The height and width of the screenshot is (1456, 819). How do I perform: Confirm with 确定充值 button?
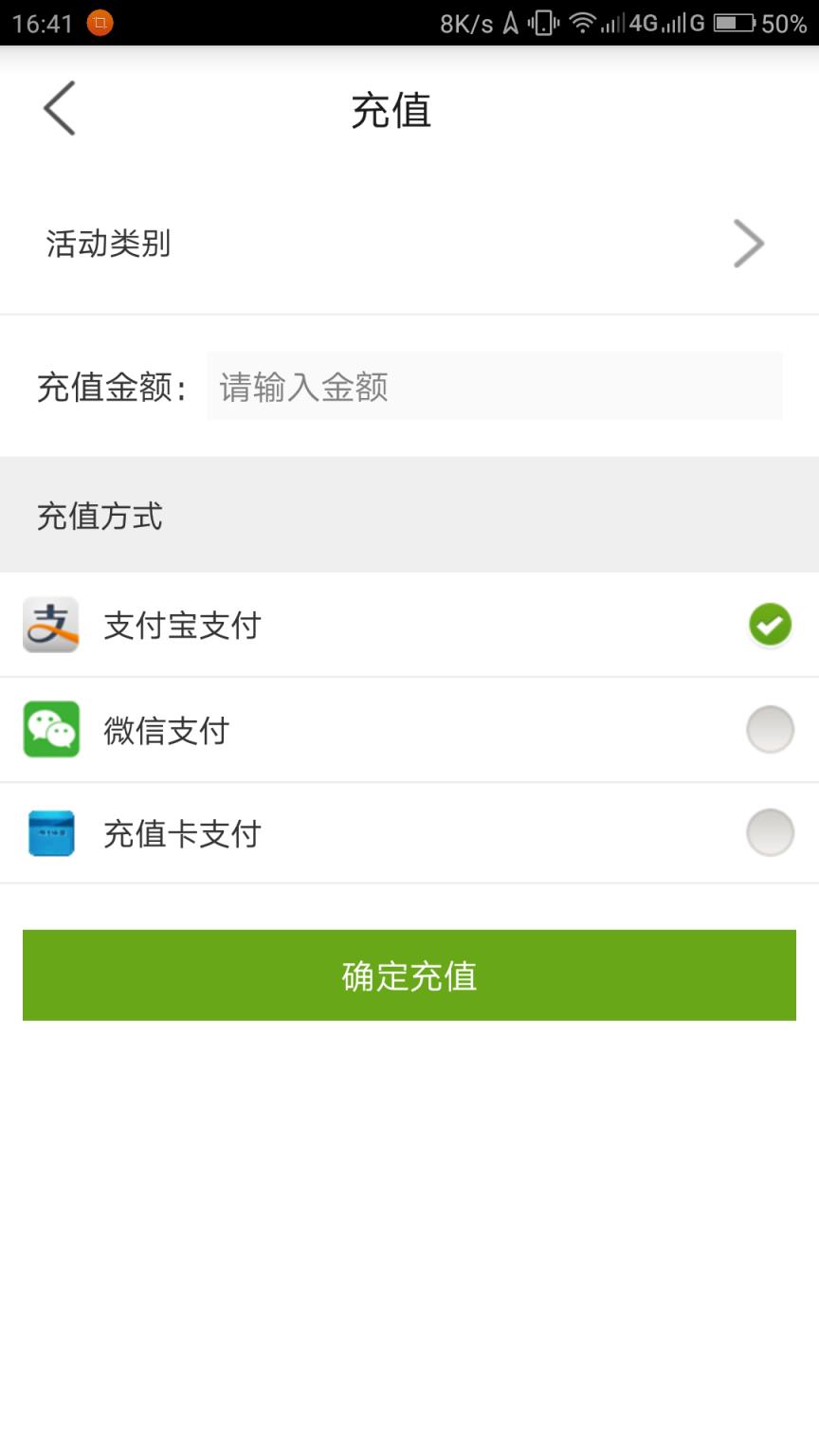tap(409, 975)
